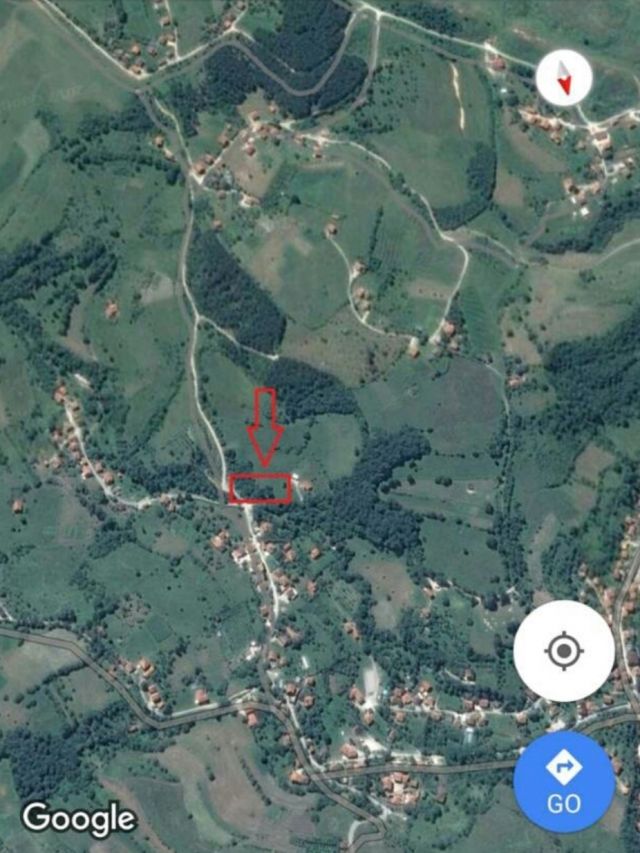The width and height of the screenshot is (640, 853).
Task: Tap the compass to reset map orientation
Action: click(x=564, y=78)
